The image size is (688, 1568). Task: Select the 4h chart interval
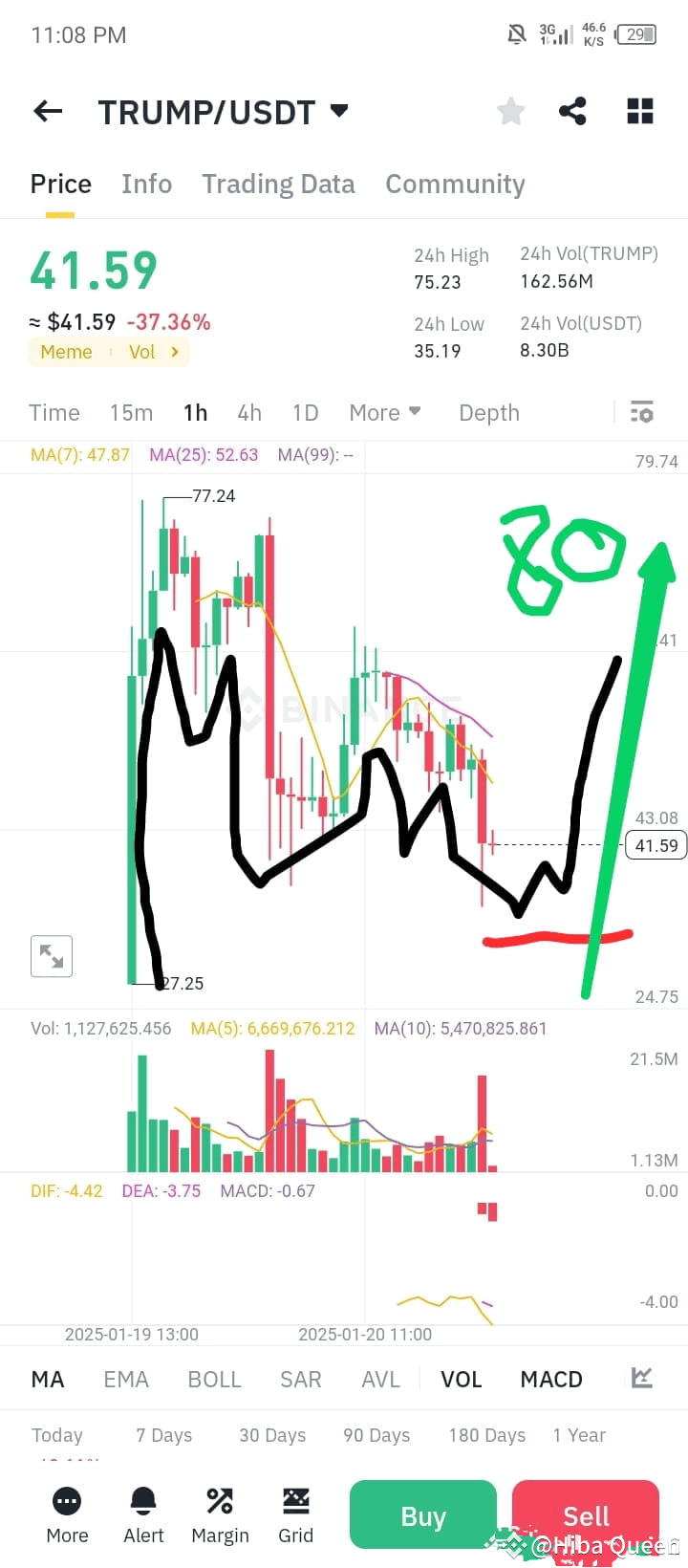(249, 413)
